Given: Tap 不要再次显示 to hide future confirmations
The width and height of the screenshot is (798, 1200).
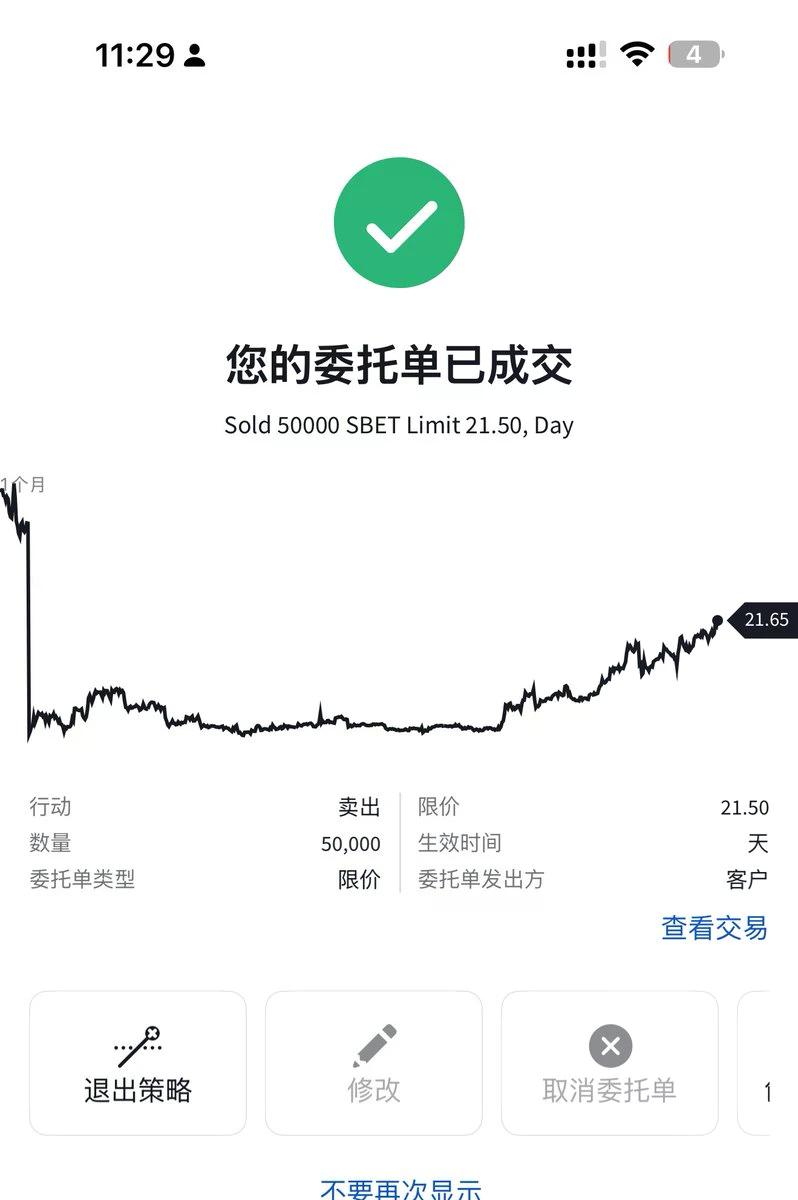Looking at the screenshot, I should click(399, 1191).
